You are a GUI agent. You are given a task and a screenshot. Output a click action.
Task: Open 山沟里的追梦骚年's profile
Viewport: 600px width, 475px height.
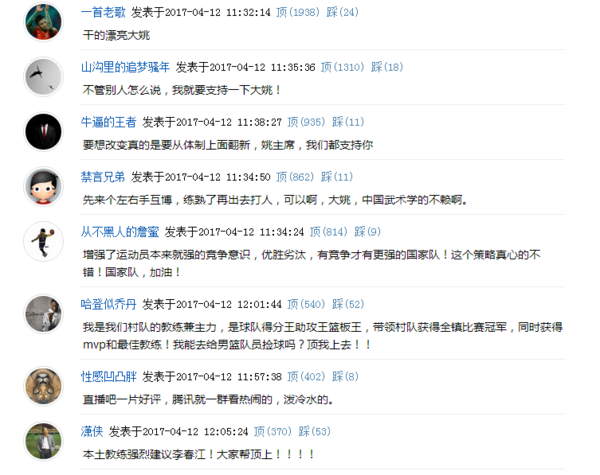pos(125,67)
